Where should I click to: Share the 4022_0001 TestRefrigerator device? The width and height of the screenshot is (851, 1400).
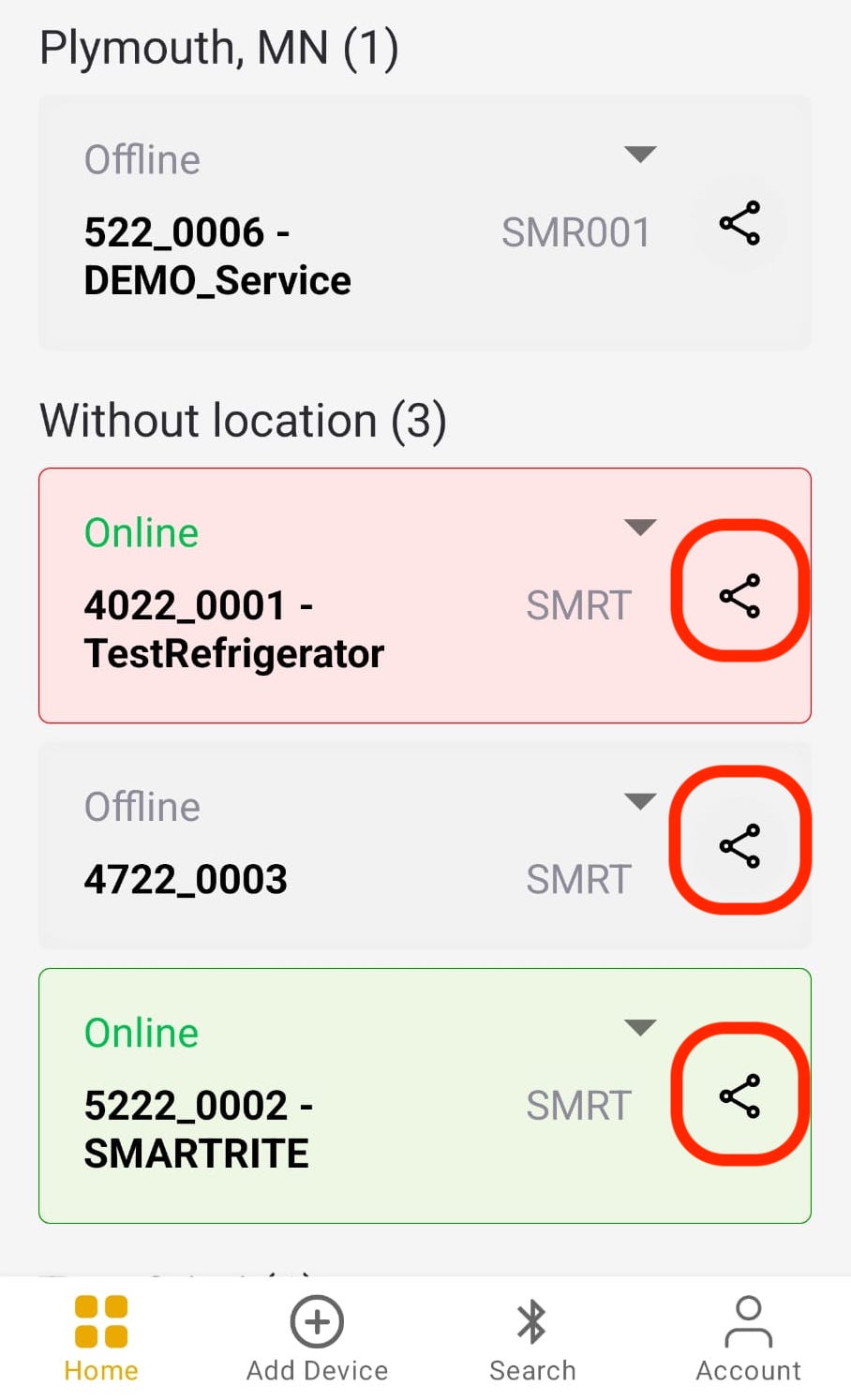click(x=739, y=596)
